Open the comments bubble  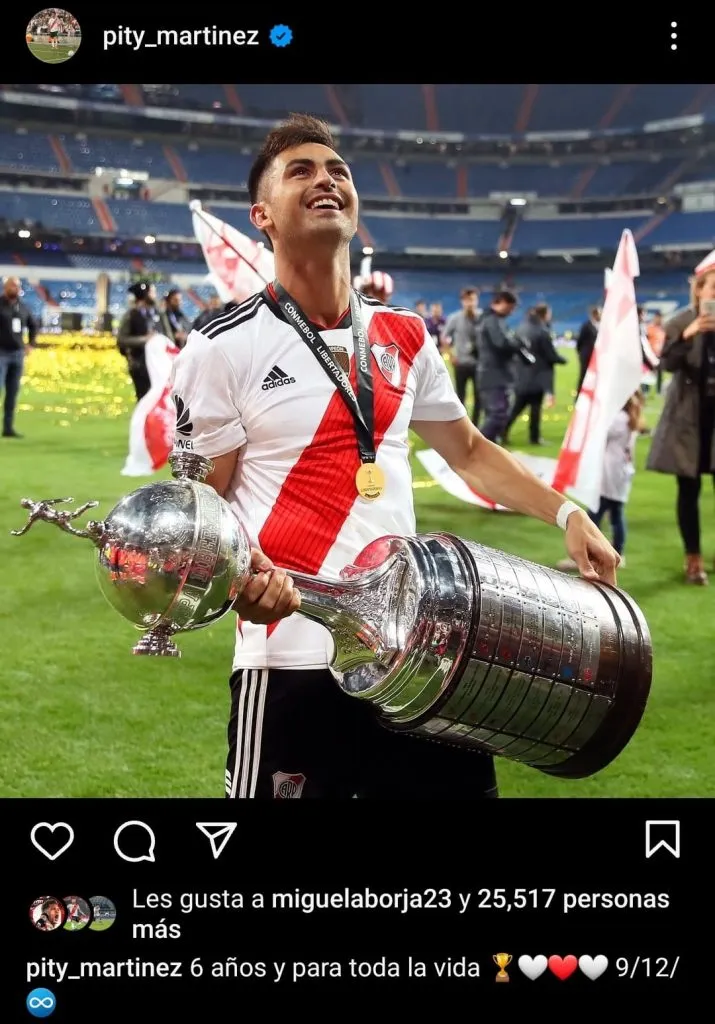coord(134,841)
